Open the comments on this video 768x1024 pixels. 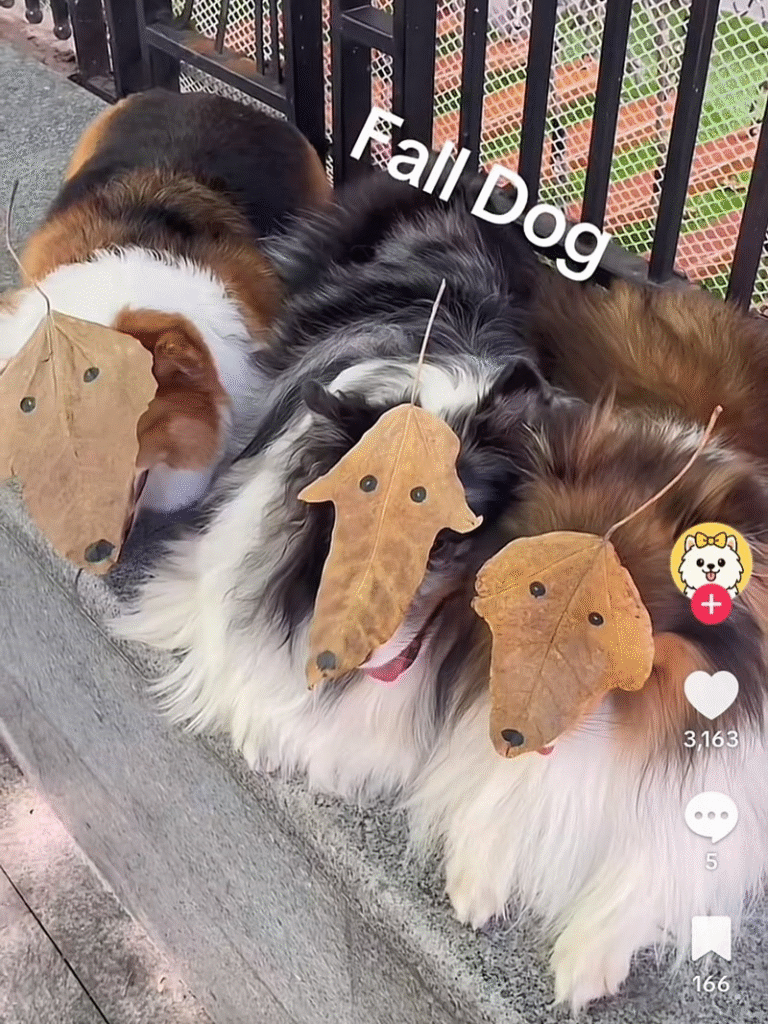[711, 817]
